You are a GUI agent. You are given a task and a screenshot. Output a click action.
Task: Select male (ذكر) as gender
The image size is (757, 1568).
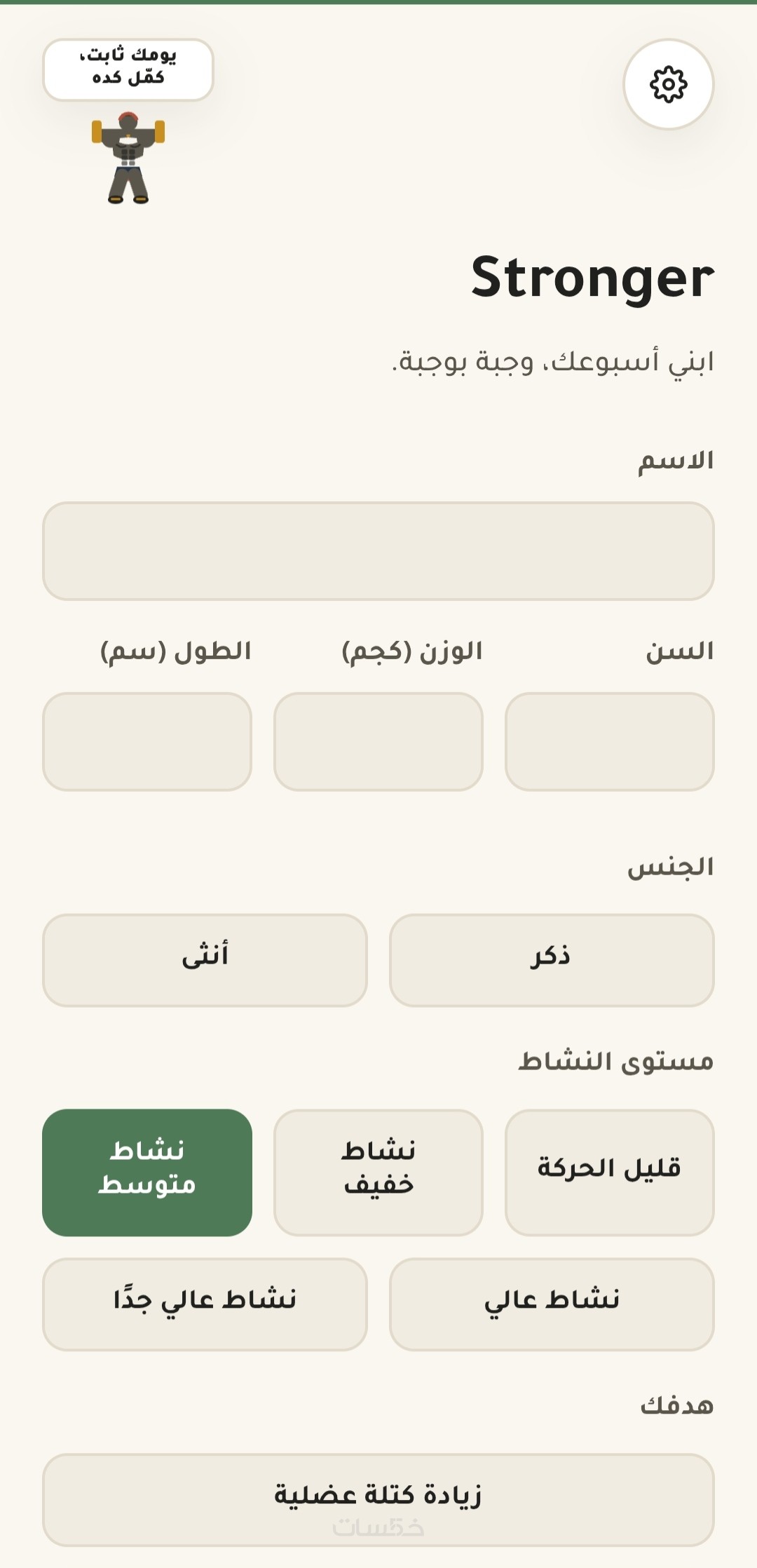552,960
